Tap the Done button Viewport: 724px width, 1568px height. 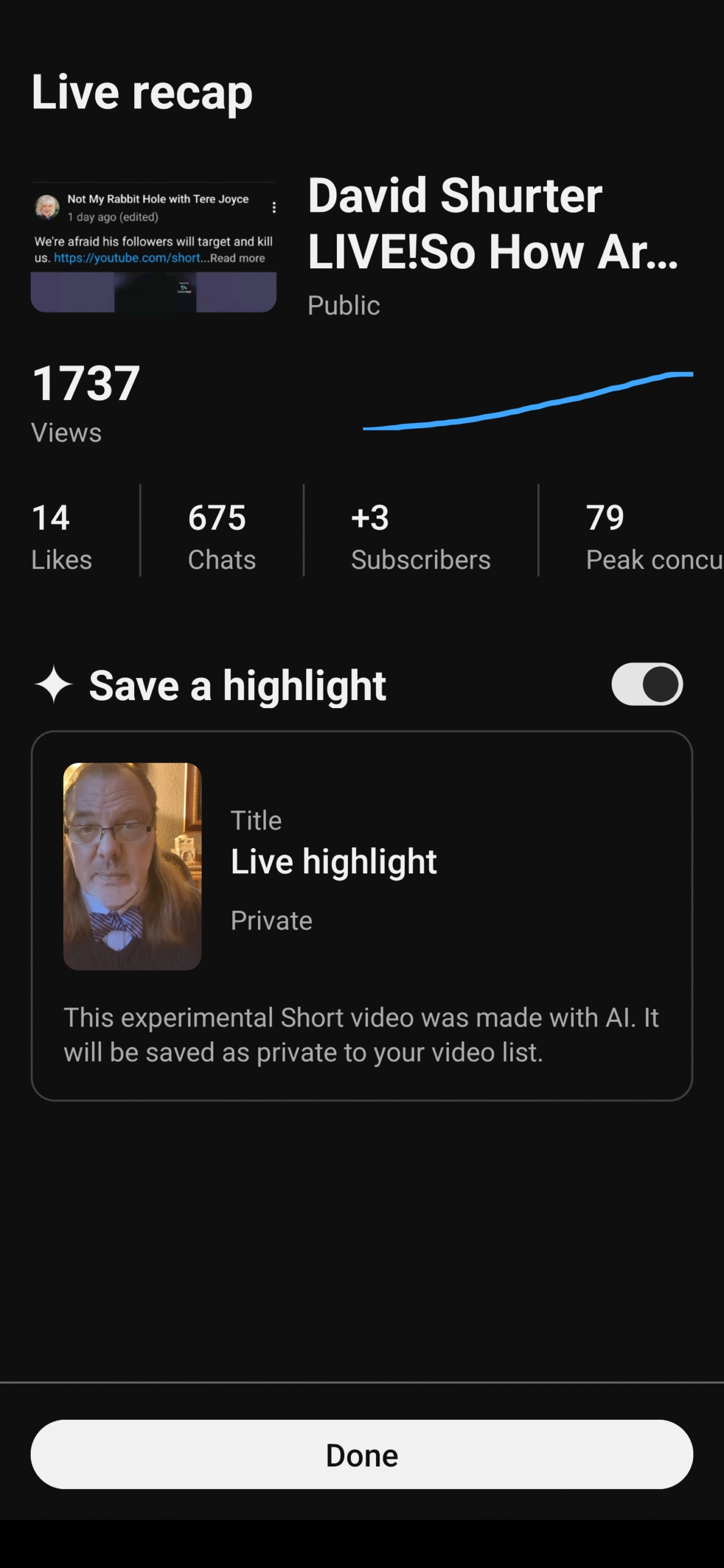coord(361,1455)
